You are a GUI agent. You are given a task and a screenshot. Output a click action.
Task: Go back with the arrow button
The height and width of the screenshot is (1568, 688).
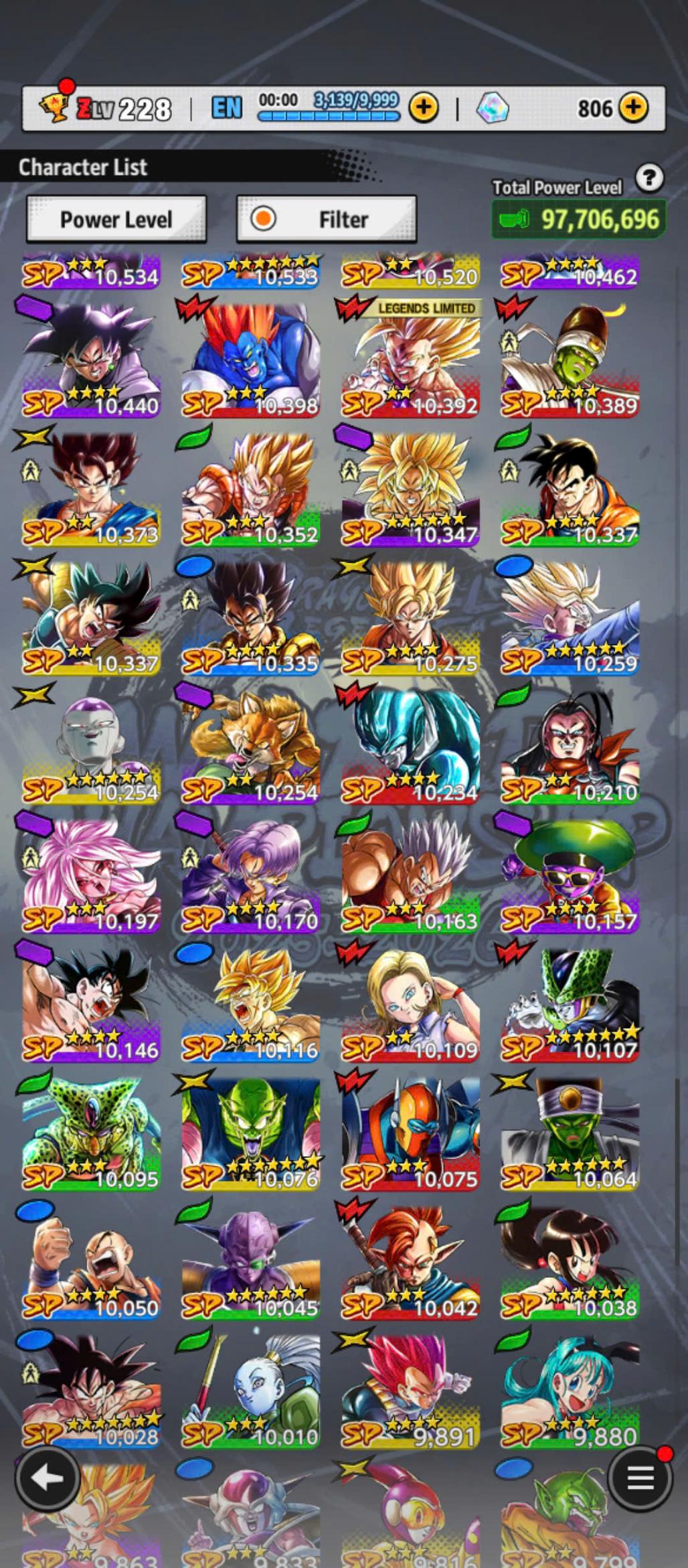46,1477
